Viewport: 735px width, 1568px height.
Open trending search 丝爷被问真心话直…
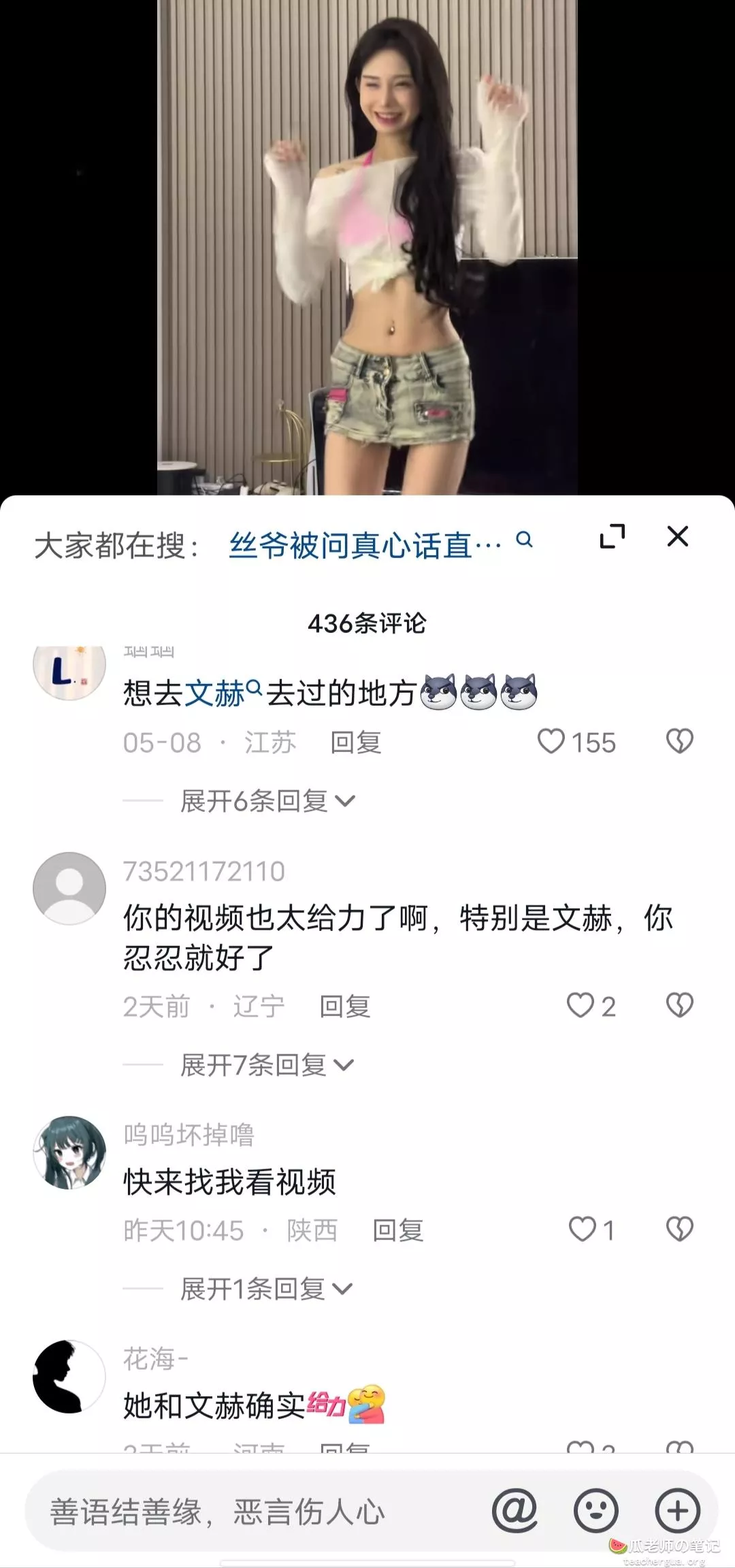381,545
